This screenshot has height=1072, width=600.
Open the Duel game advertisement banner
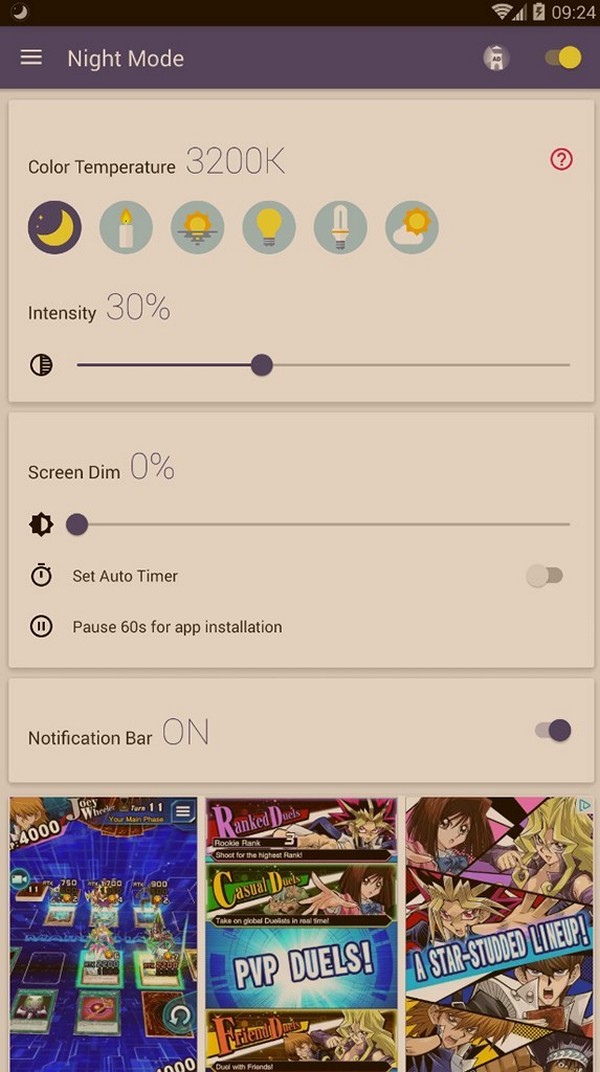301,934
